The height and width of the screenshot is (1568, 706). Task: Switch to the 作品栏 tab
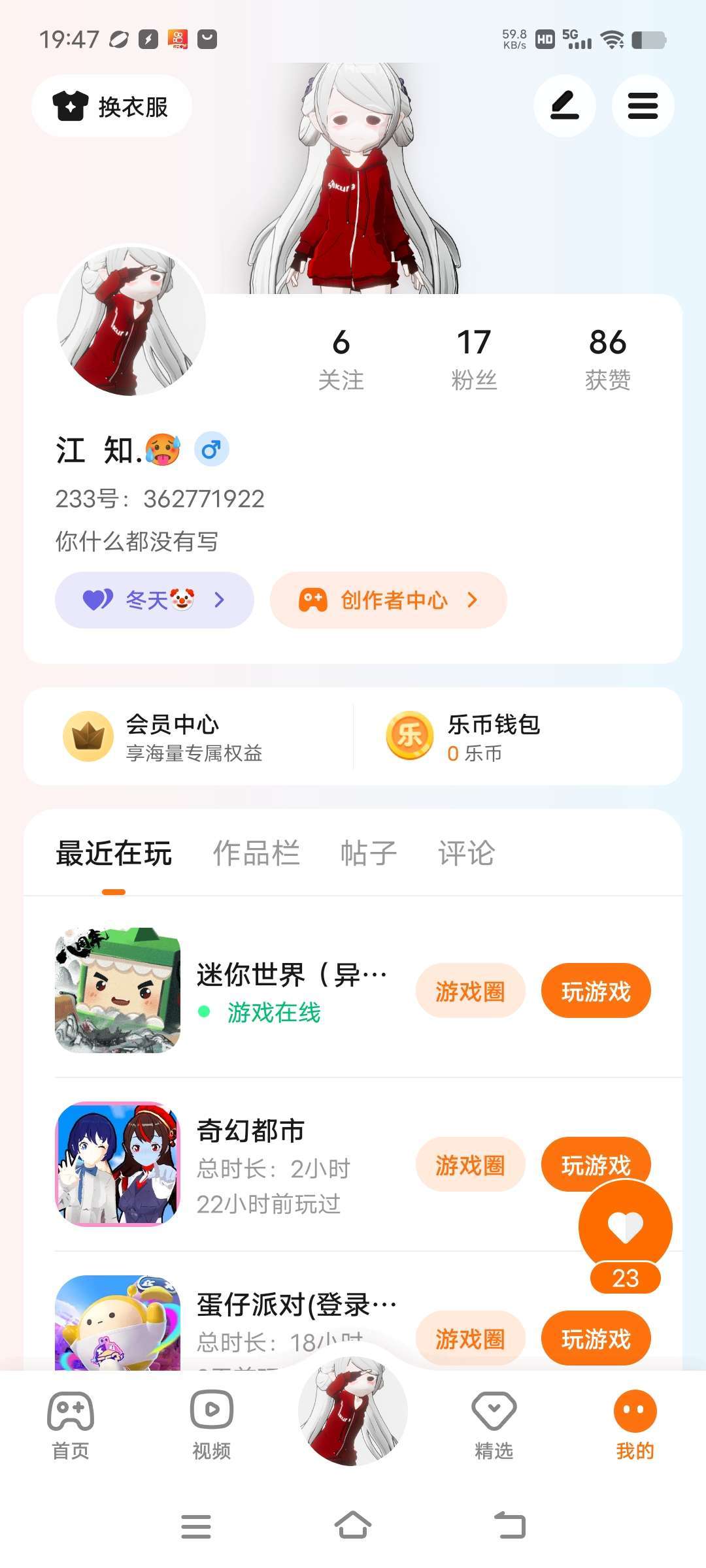pyautogui.click(x=256, y=853)
